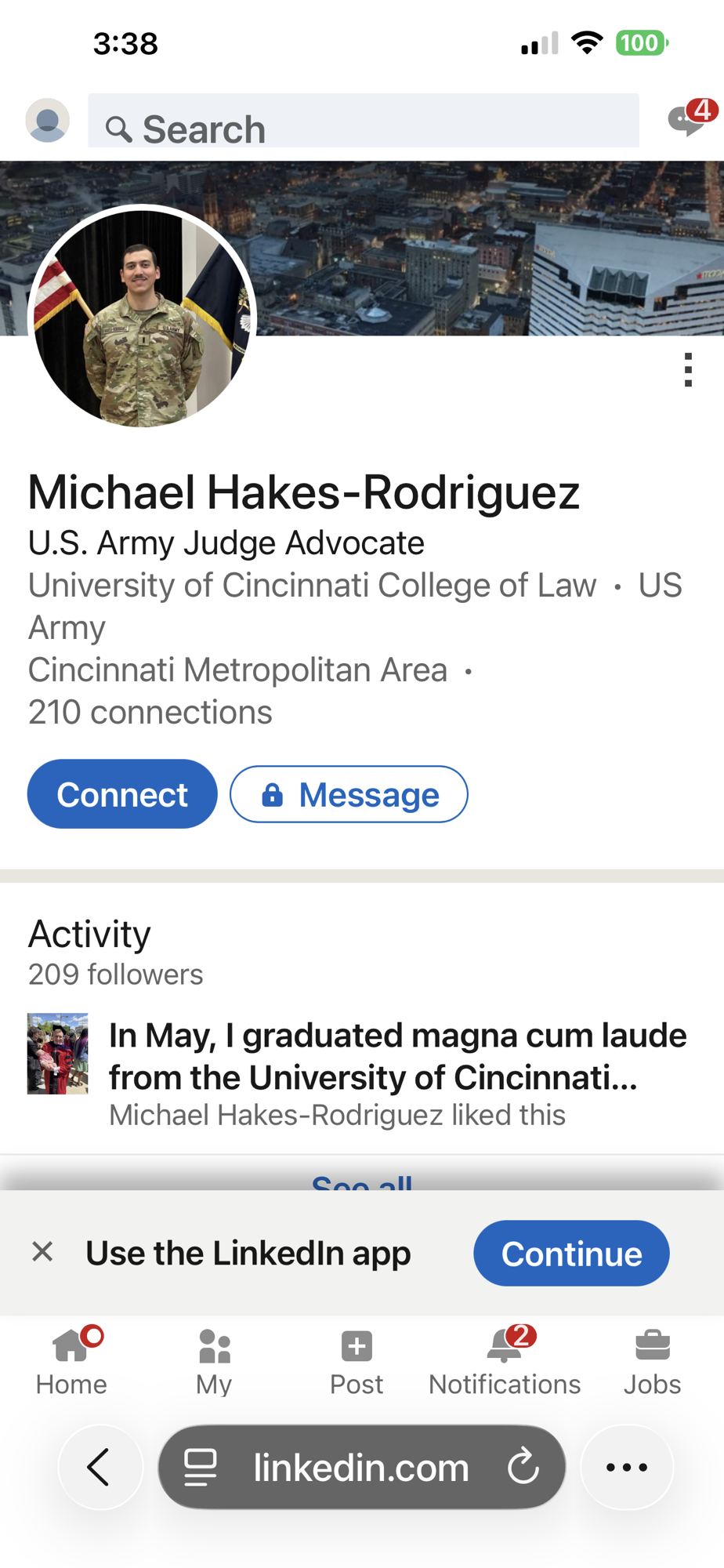View Michael Hakes-Rodriguez's profile photo
The height and width of the screenshot is (1568, 724).
pyautogui.click(x=143, y=318)
